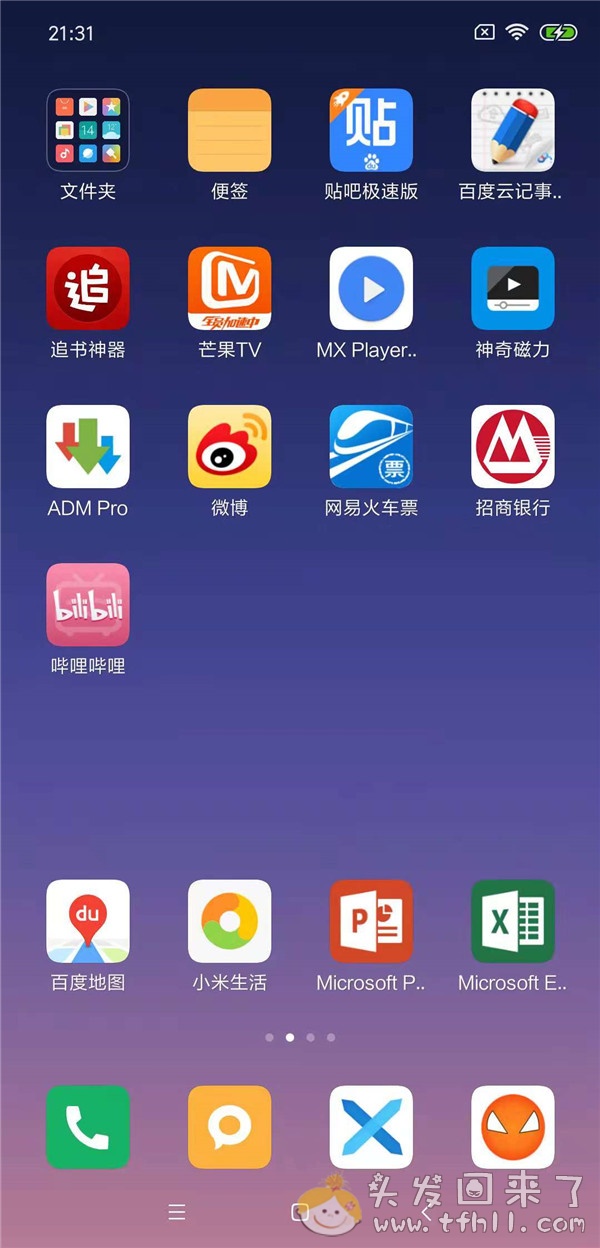
Task: Open Microsoft Excel
Action: (512, 921)
